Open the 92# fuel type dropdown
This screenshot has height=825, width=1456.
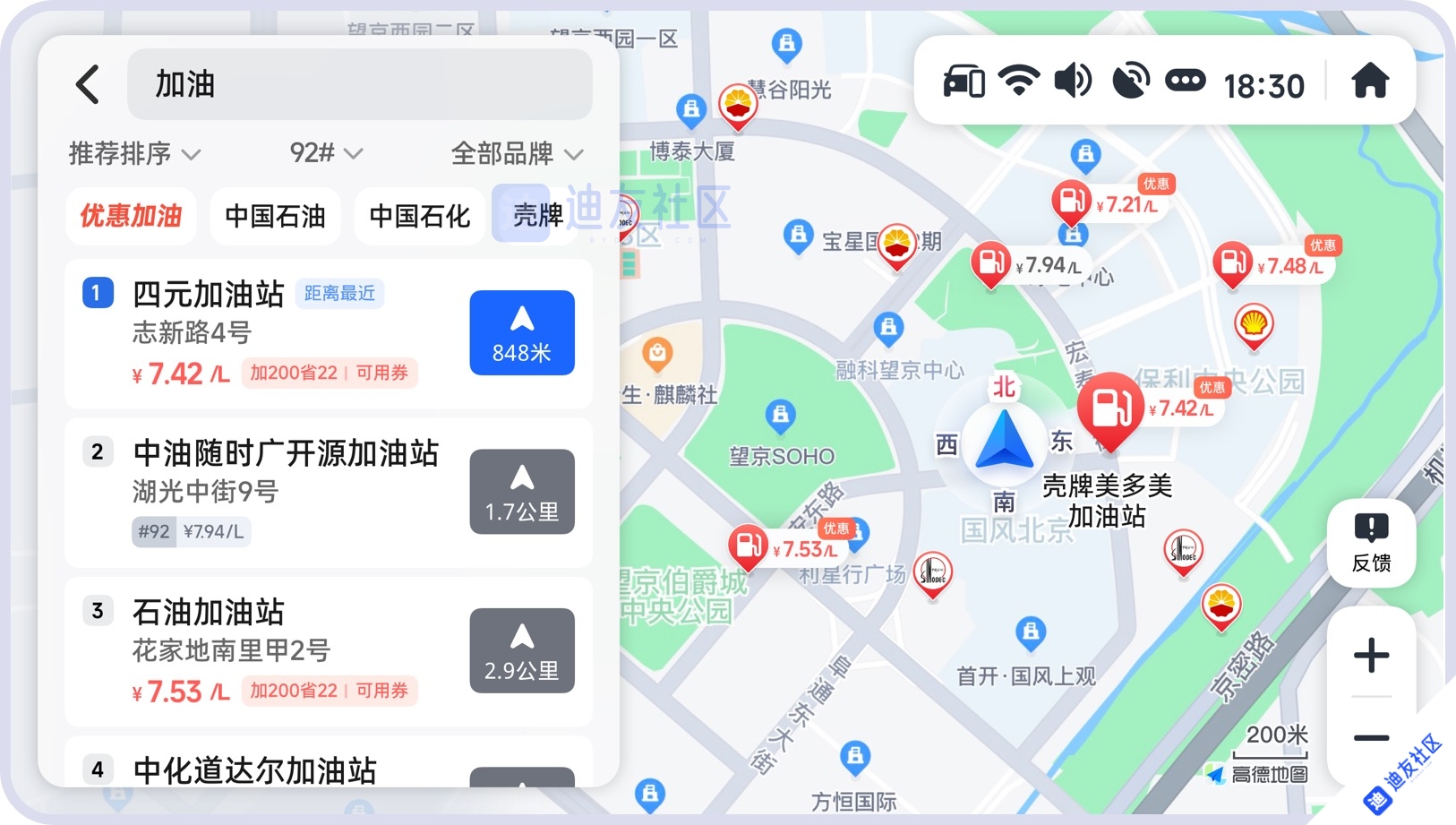click(326, 153)
